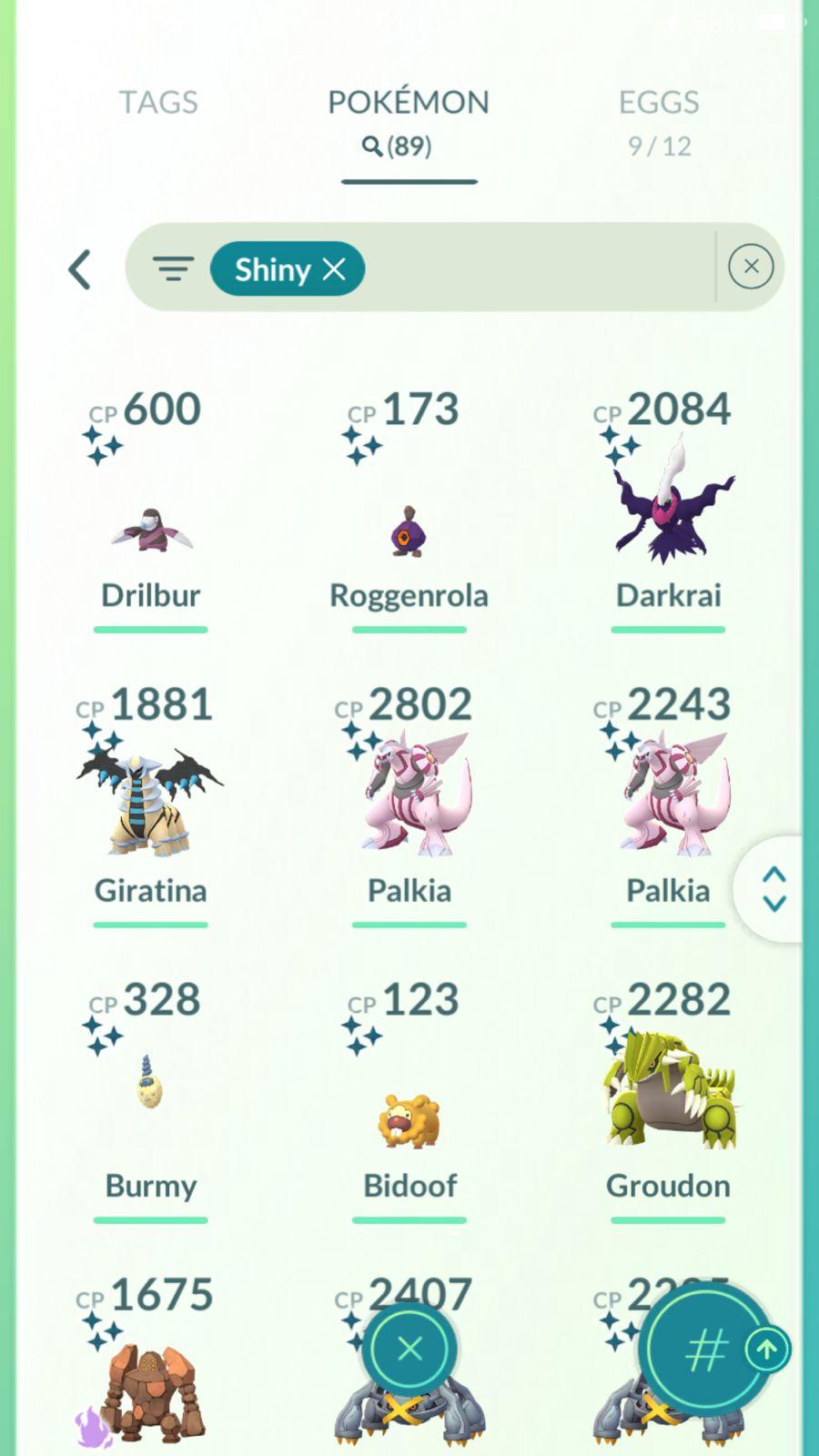819x1456 pixels.
Task: Tap the up-down scroll handle
Action: click(773, 889)
